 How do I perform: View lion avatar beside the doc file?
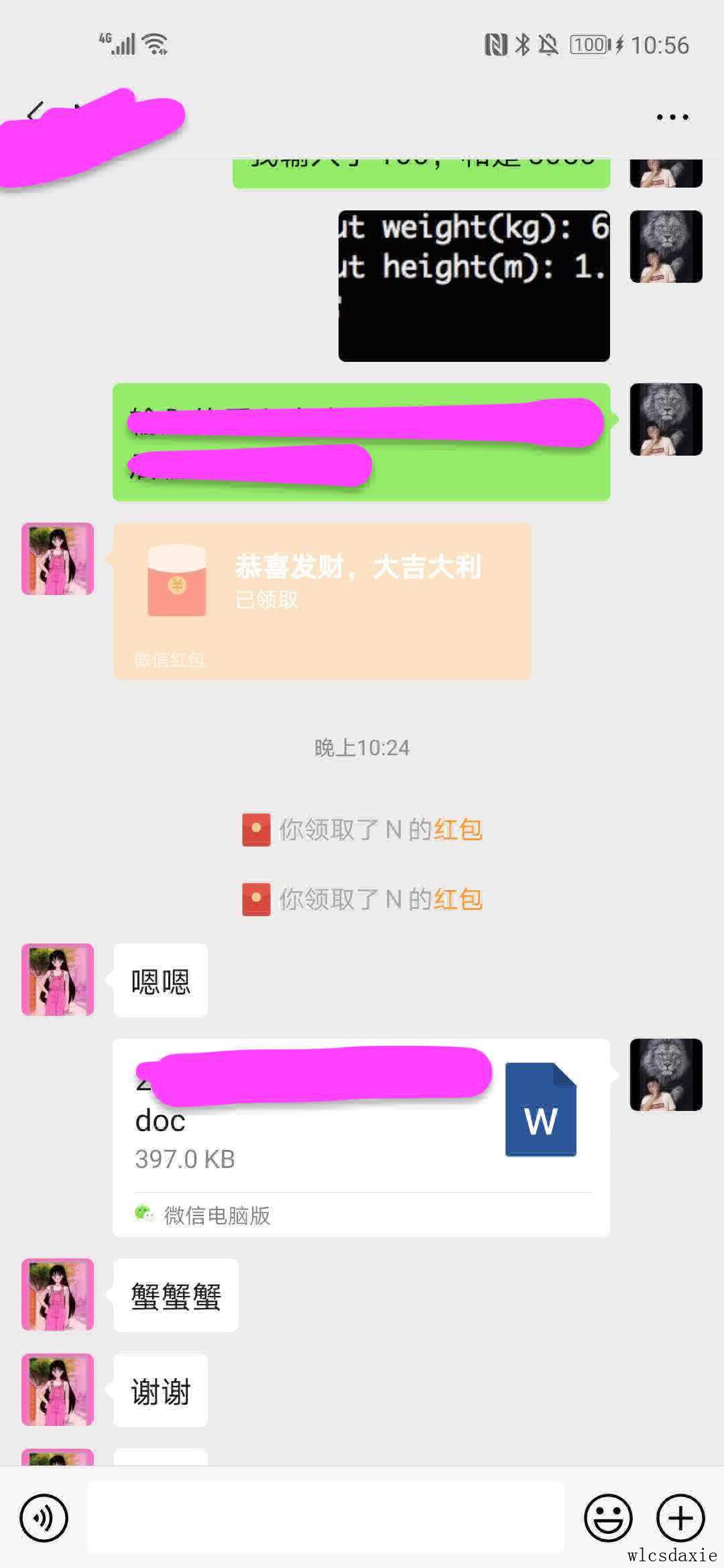[x=666, y=1075]
